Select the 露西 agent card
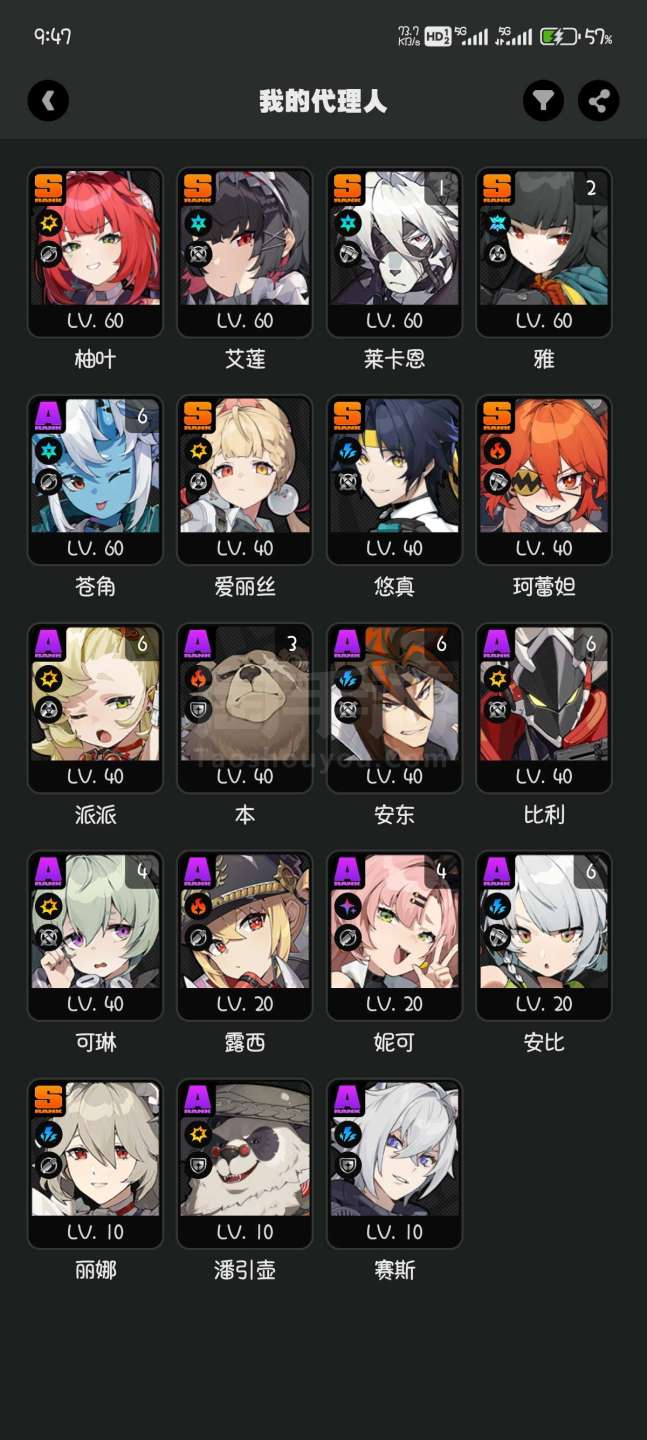 245,936
